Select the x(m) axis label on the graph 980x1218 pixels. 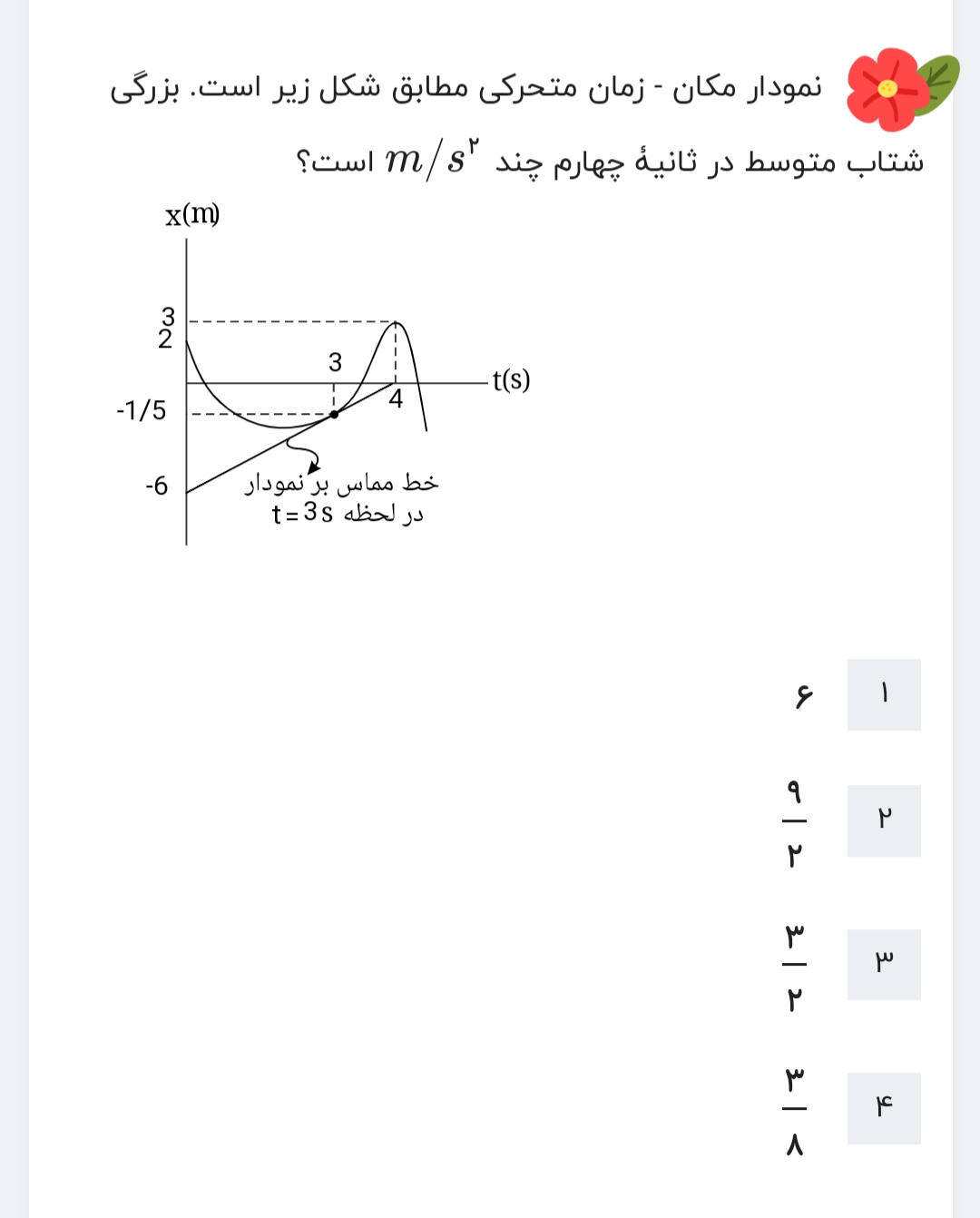[x=191, y=215]
